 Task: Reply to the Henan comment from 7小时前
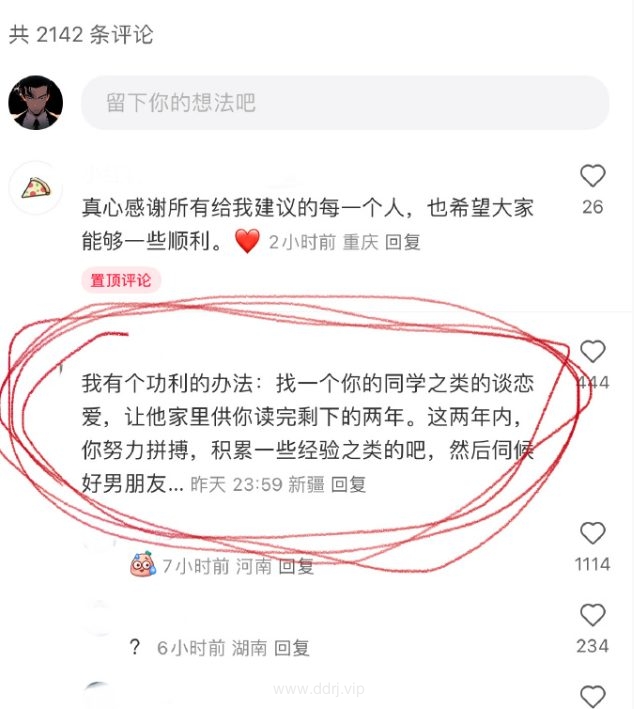[296, 566]
